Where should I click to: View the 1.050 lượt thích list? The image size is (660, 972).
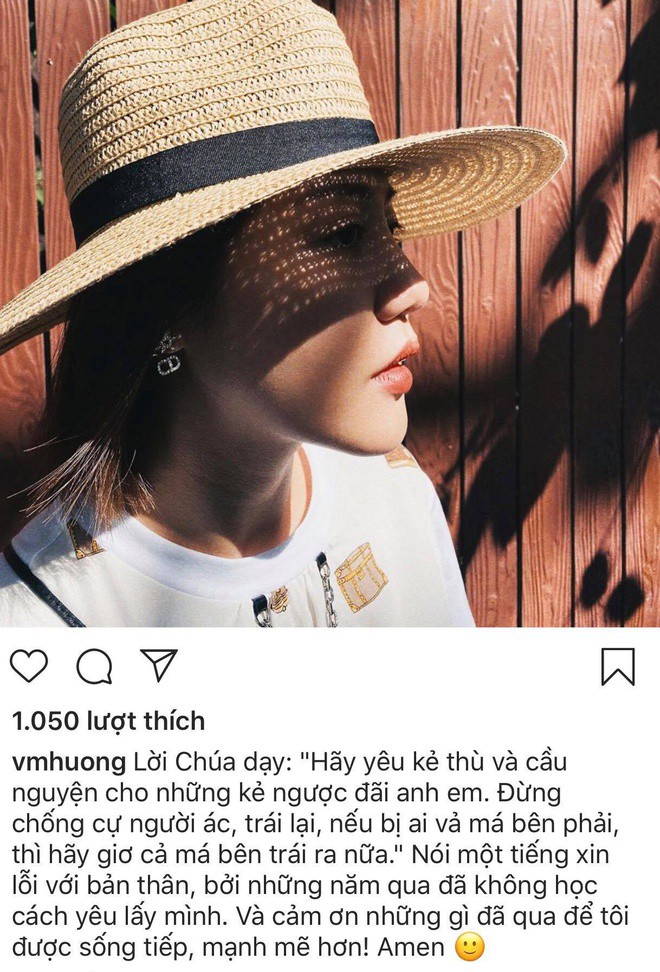pos(108,720)
